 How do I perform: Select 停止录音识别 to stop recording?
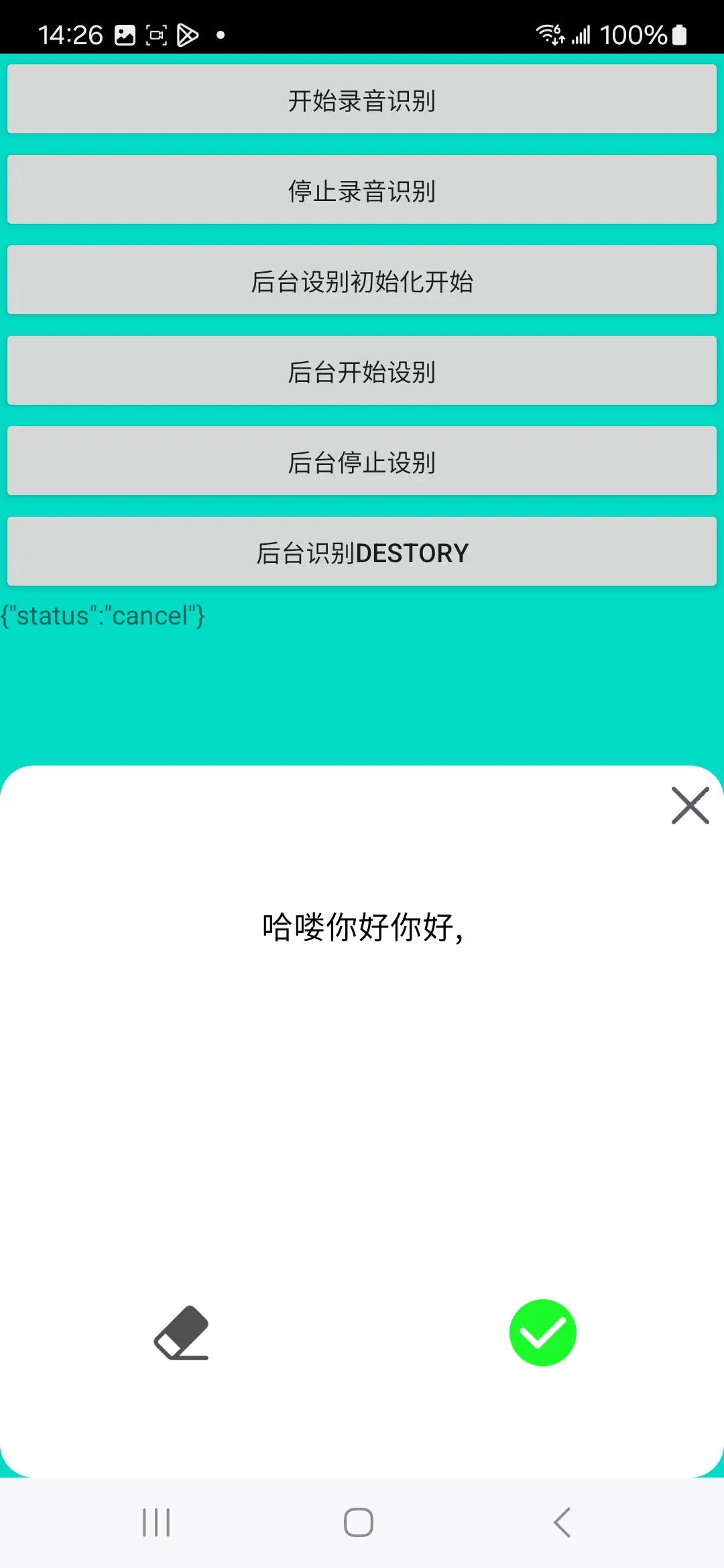pyautogui.click(x=362, y=190)
